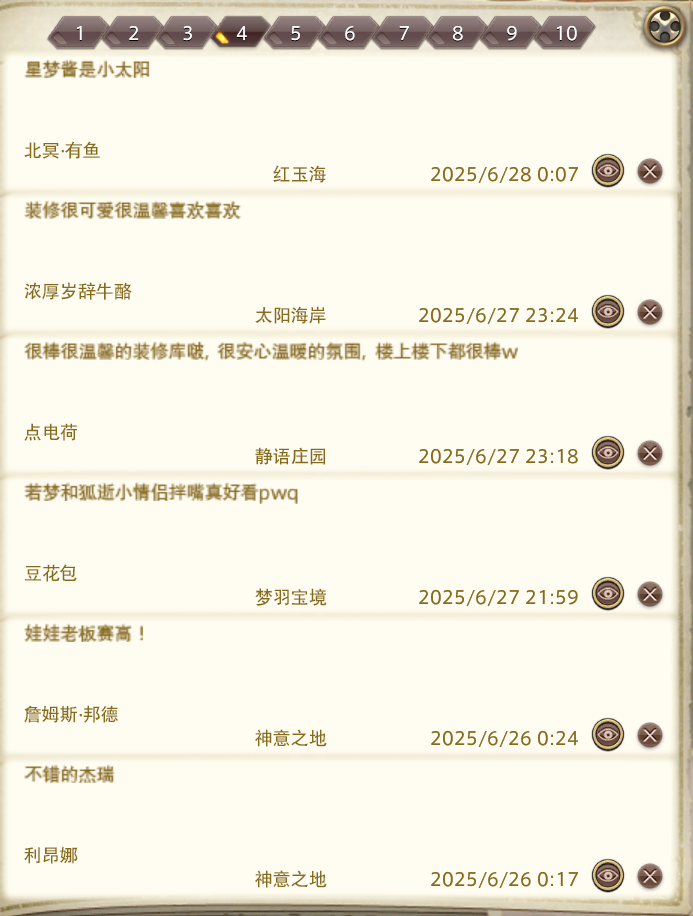Open page 3 tab

click(188, 33)
